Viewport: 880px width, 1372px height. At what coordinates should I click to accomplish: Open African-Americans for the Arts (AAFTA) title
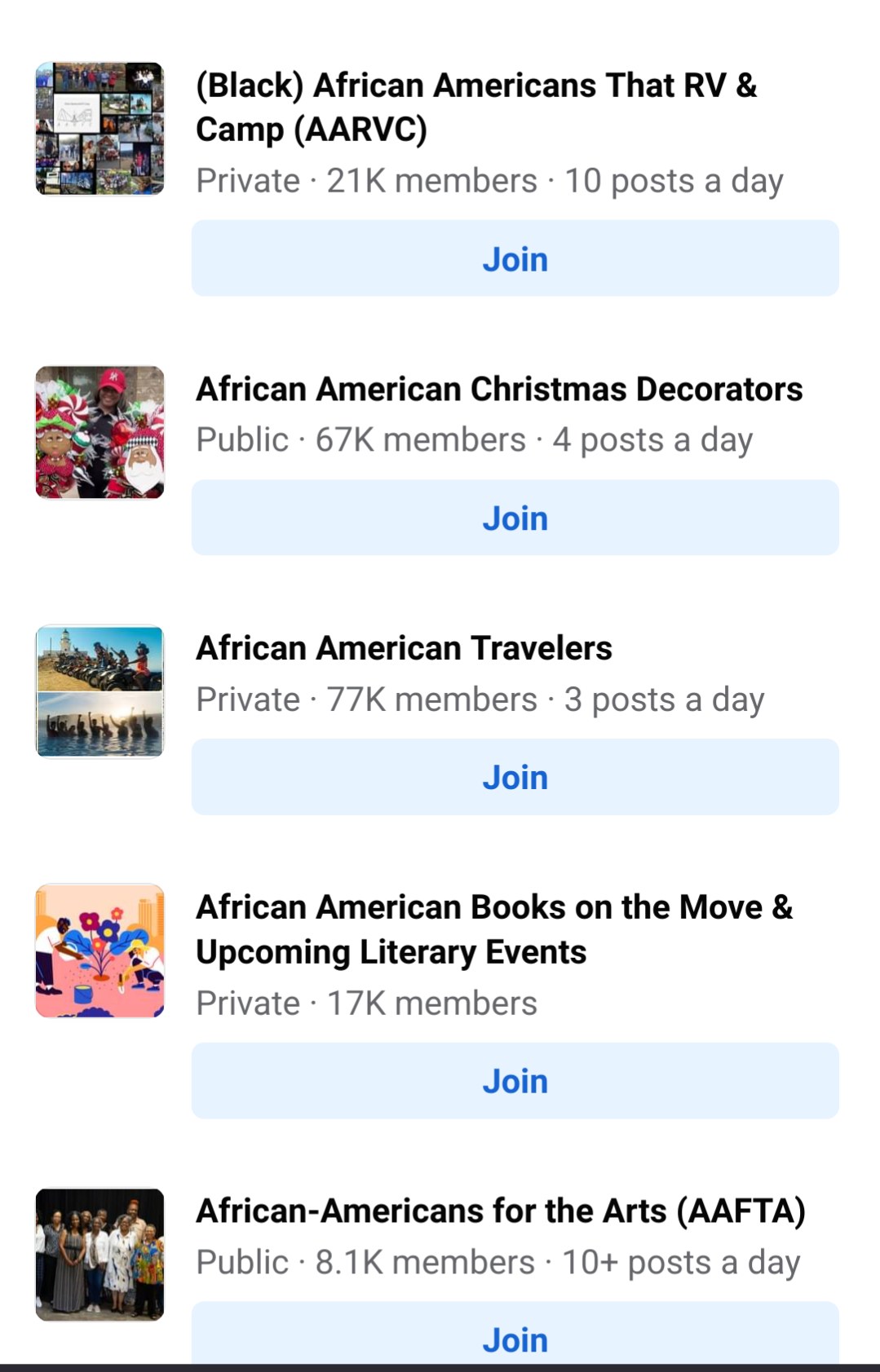tap(500, 1211)
